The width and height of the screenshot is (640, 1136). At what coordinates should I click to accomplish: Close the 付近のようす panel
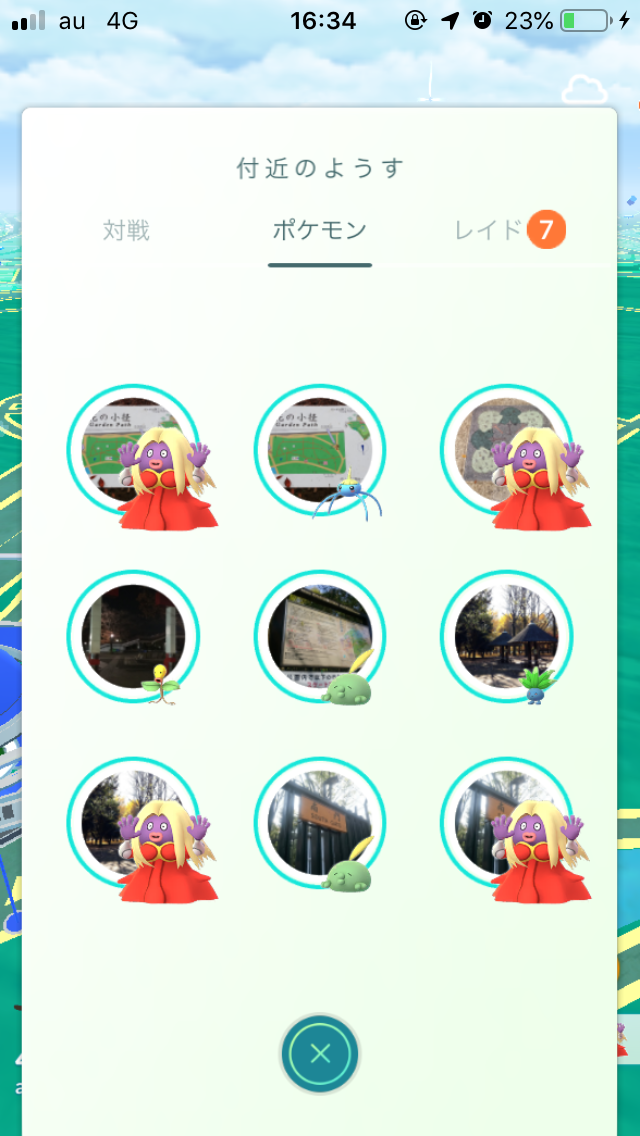(320, 1053)
